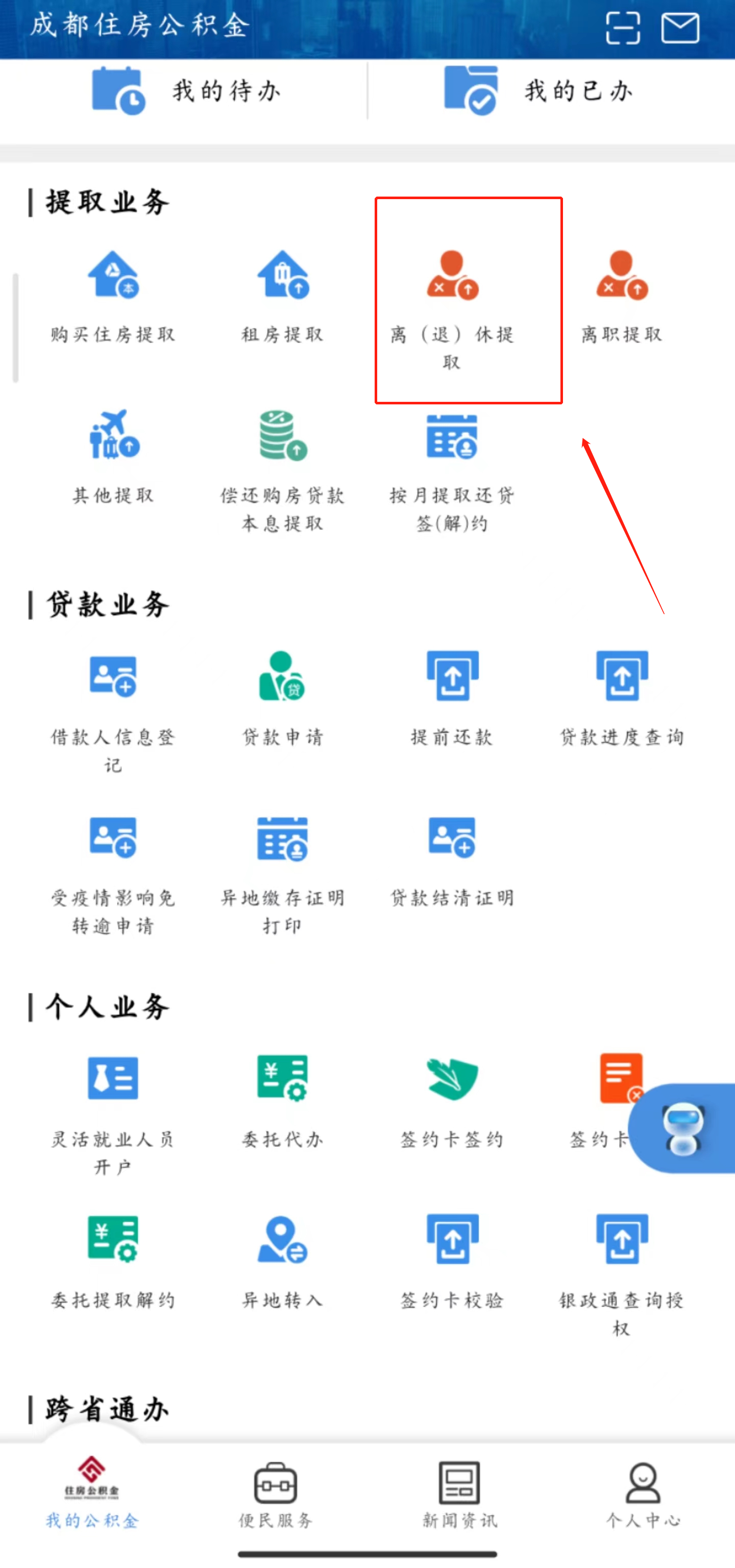This screenshot has height=1568, width=735.
Task: Switch to 新闻资讯 tab
Action: (x=460, y=1494)
